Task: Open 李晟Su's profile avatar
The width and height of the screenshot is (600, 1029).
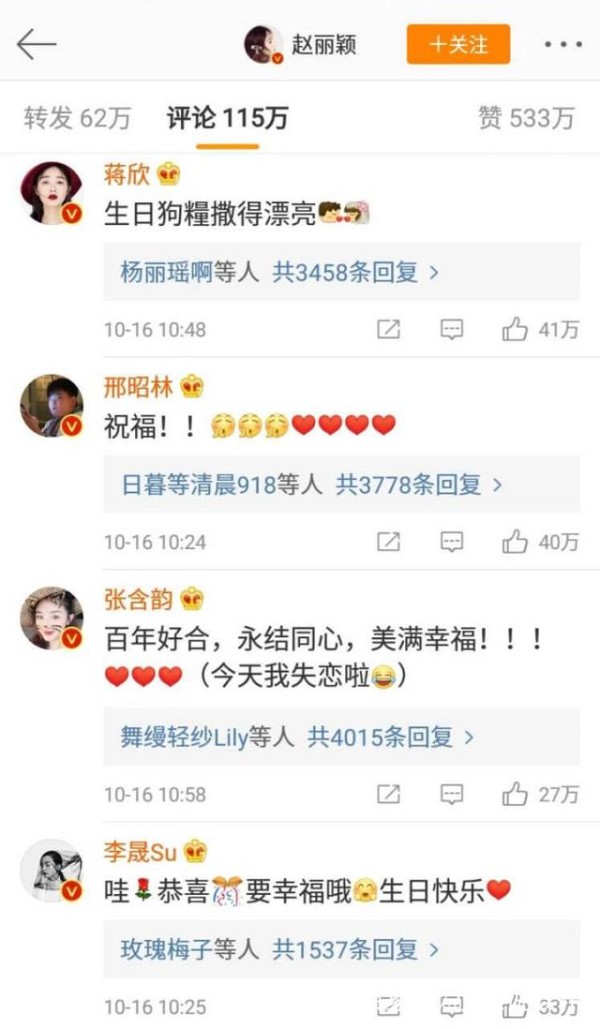Action: [52, 870]
